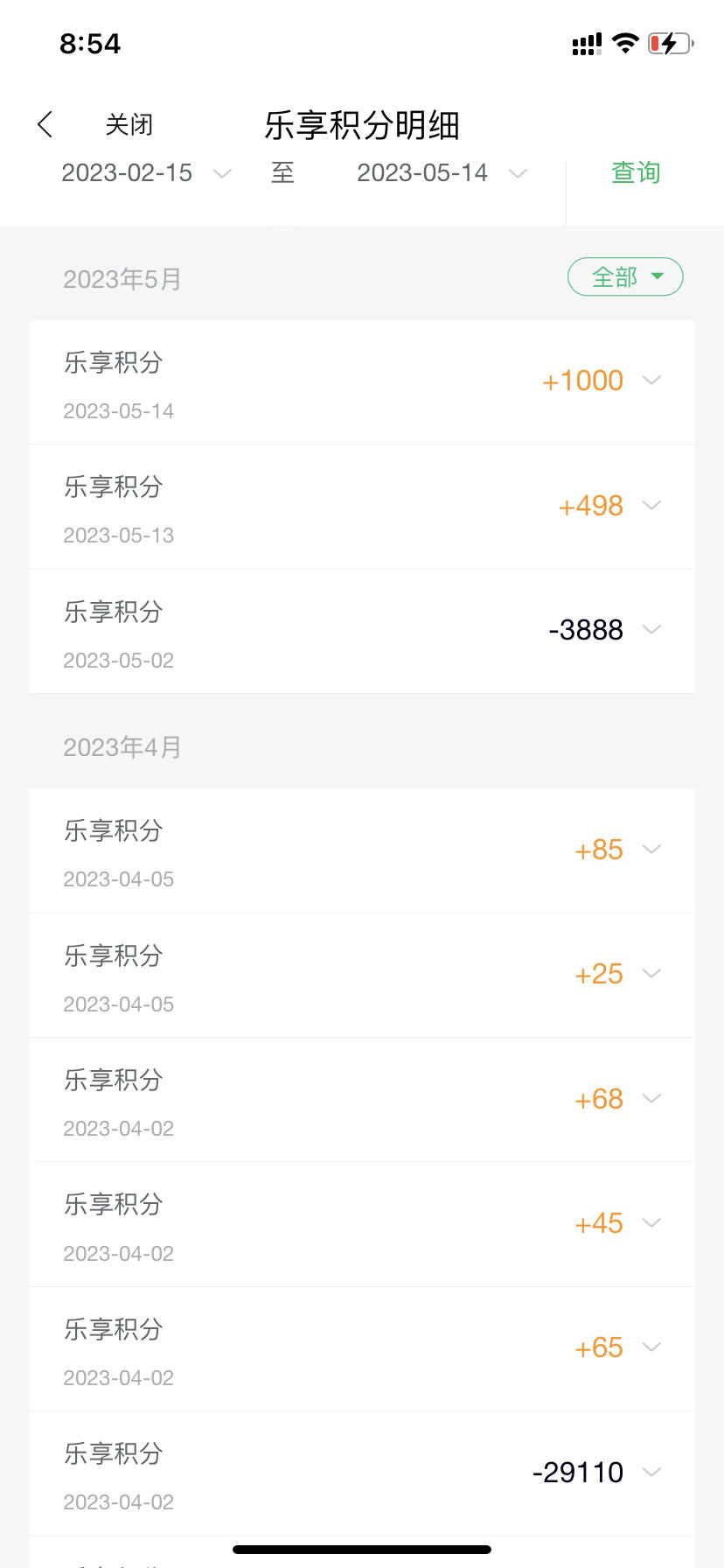The height and width of the screenshot is (1568, 724).
Task: Expand the +25 points entry
Action: [x=362, y=975]
